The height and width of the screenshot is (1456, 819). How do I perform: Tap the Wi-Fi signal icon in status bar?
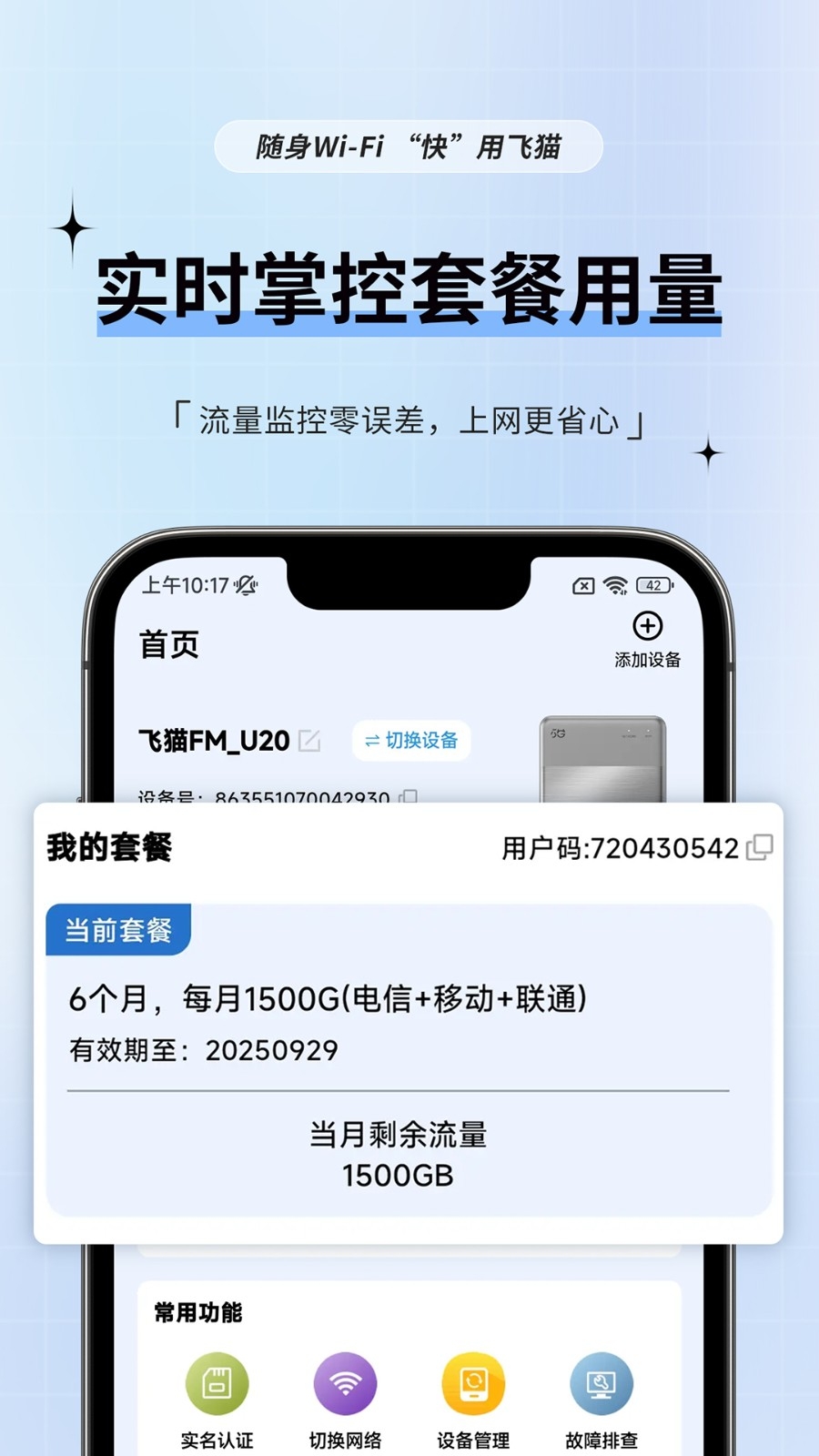pos(615,585)
